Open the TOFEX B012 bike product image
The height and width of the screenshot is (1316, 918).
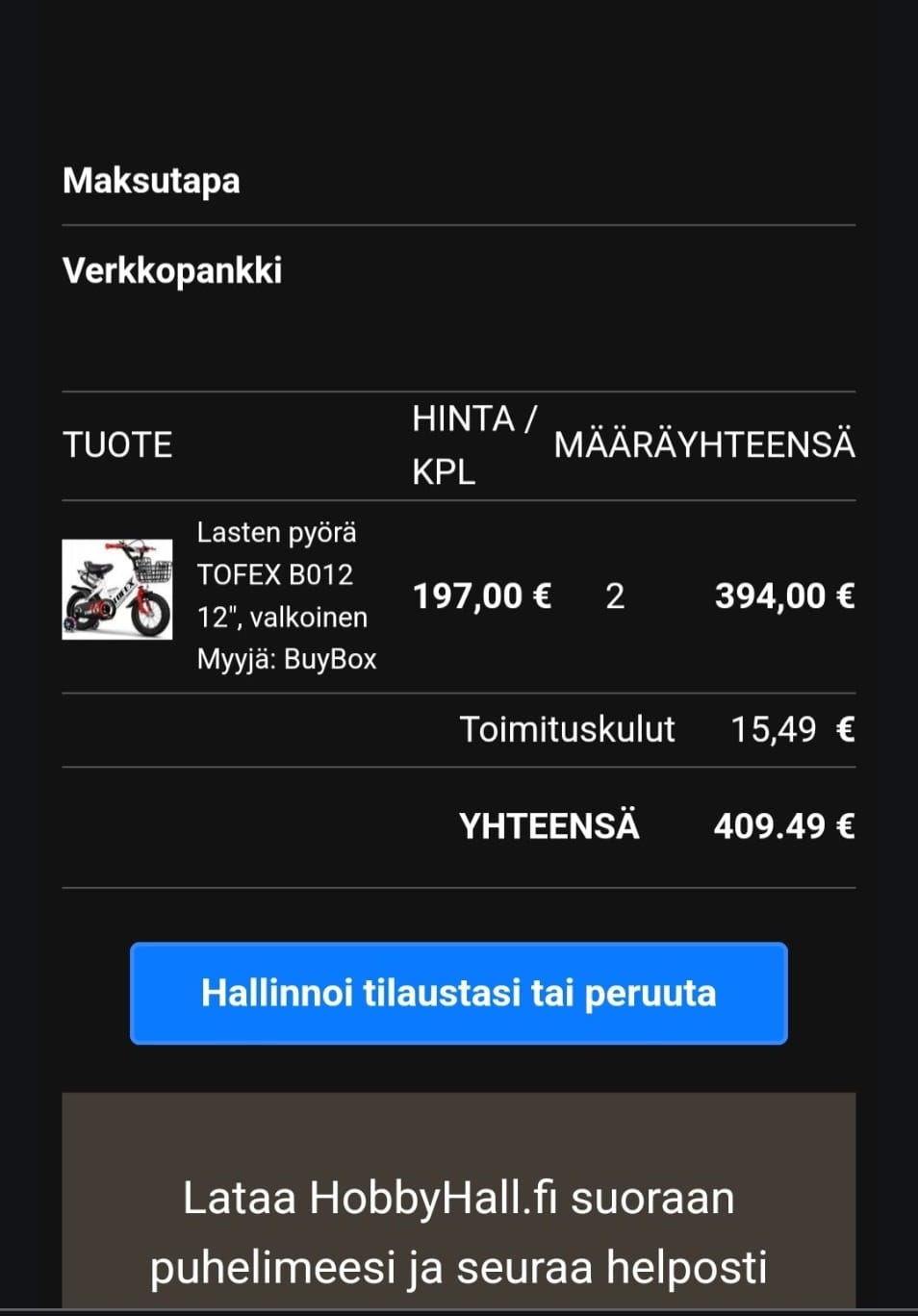point(117,589)
